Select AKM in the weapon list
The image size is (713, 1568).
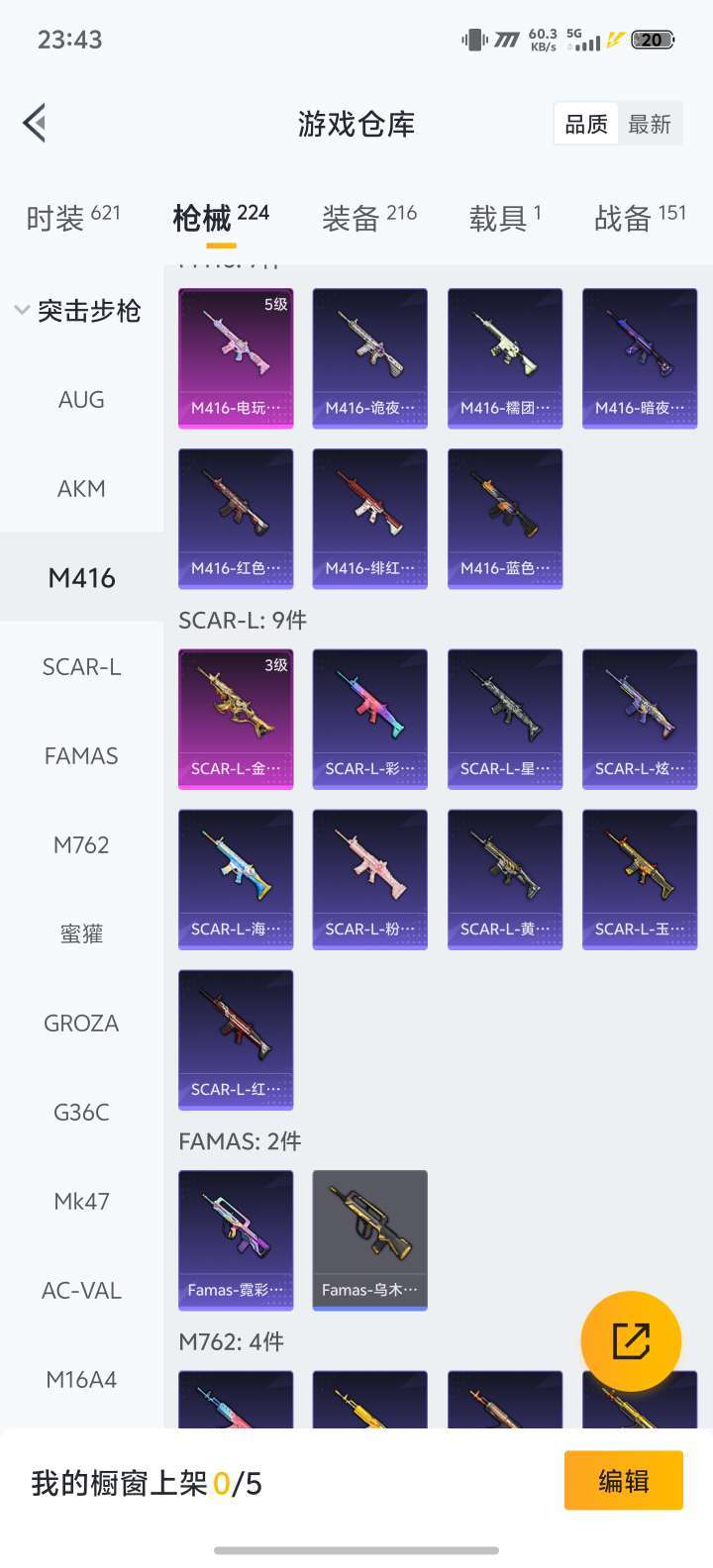pyautogui.click(x=81, y=489)
